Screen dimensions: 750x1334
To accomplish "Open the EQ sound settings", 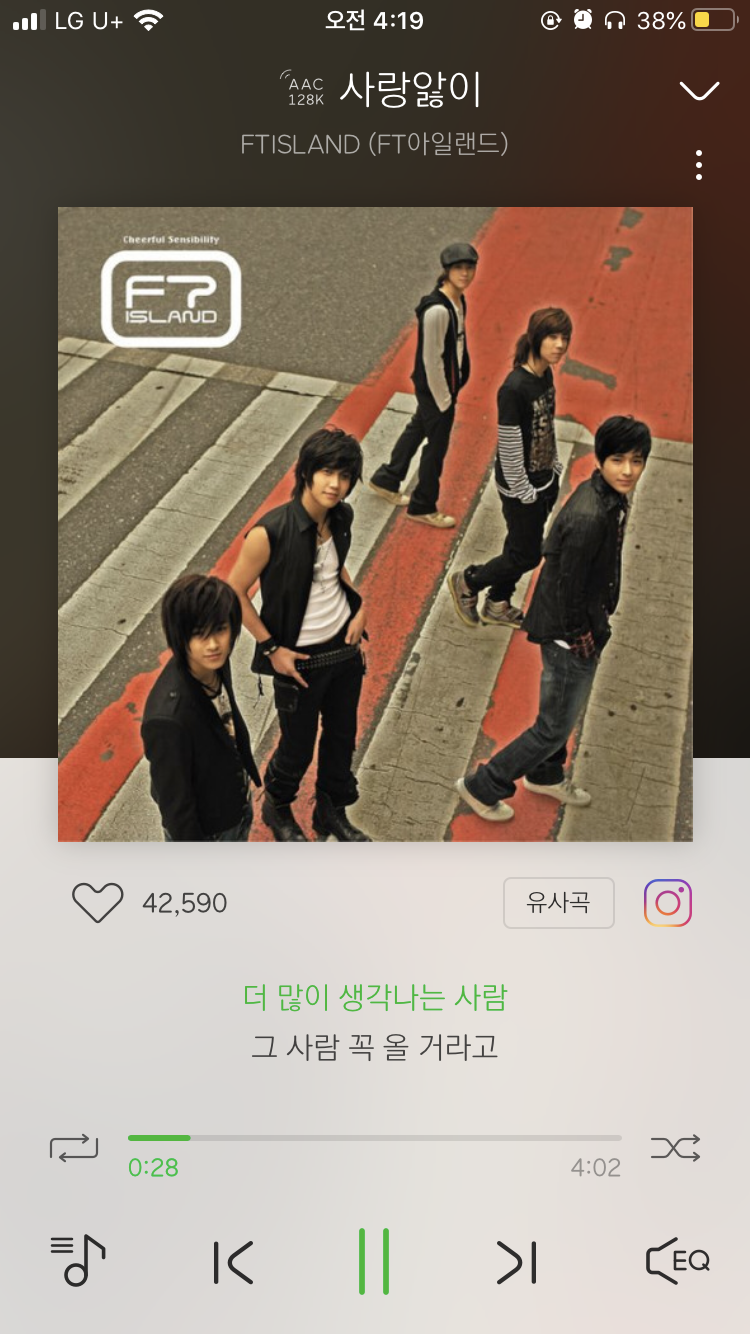I will [x=677, y=1260].
